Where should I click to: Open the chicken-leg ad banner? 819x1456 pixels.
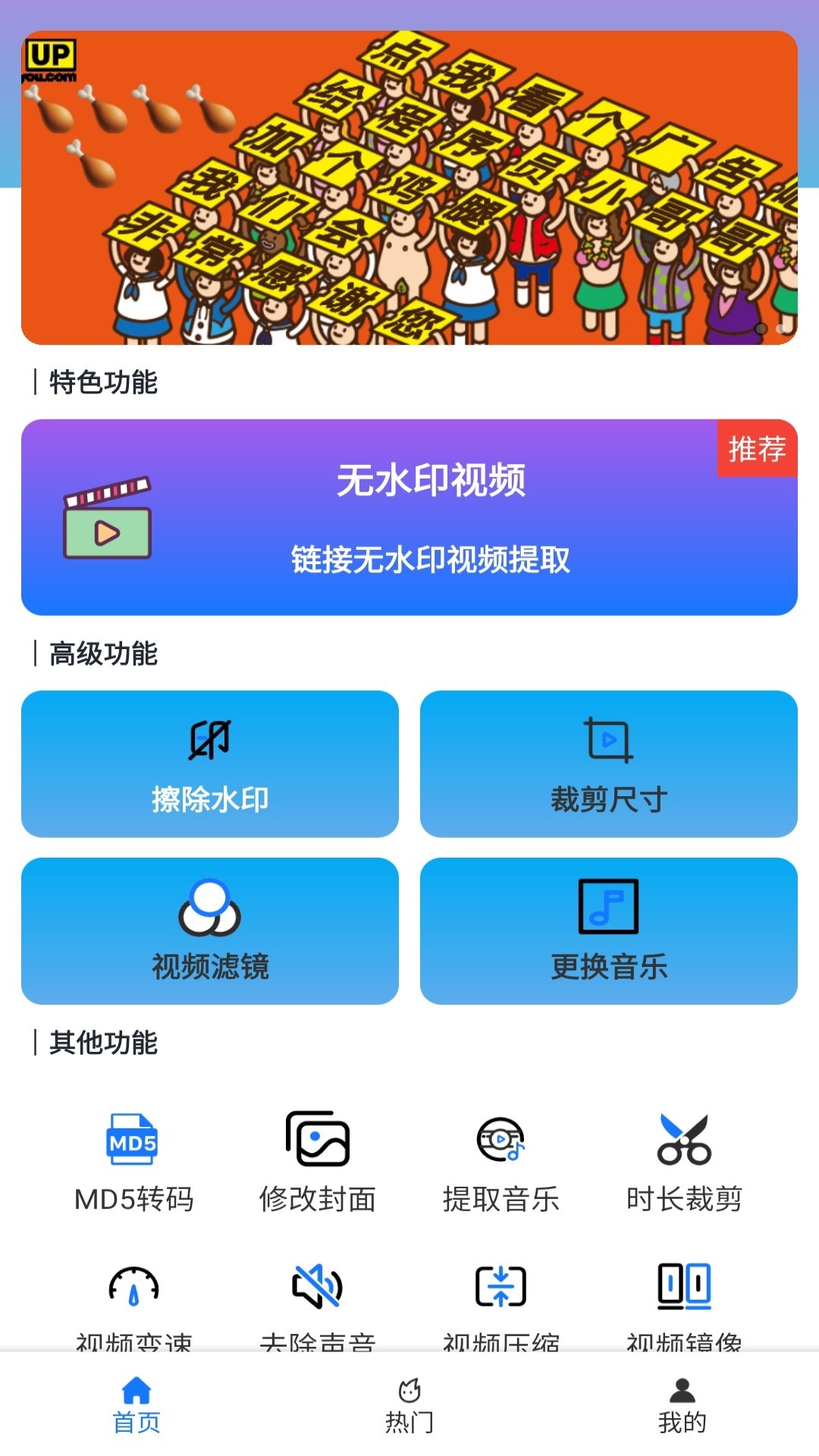point(409,187)
